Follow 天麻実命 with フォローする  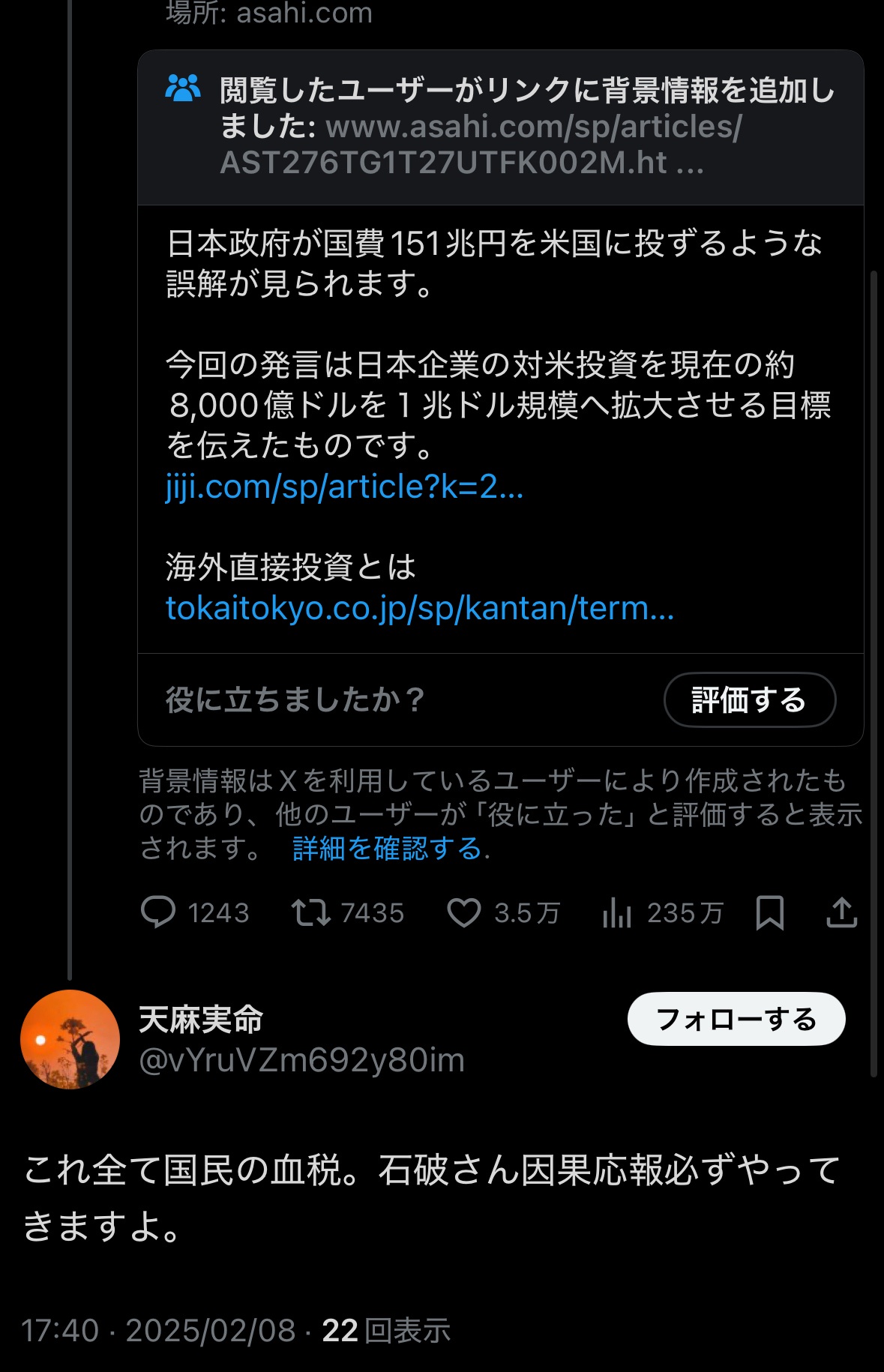click(736, 1020)
